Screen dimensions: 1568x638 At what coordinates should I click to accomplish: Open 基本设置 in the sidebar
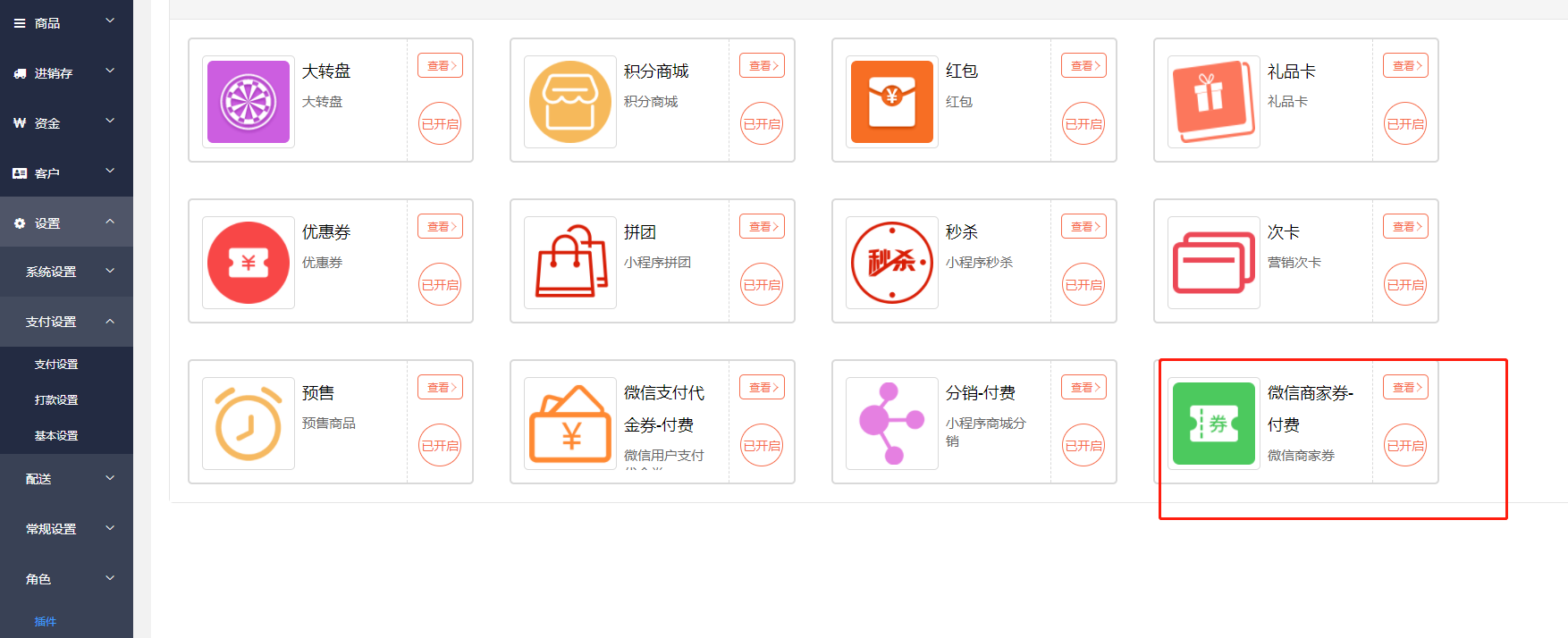pos(56,436)
